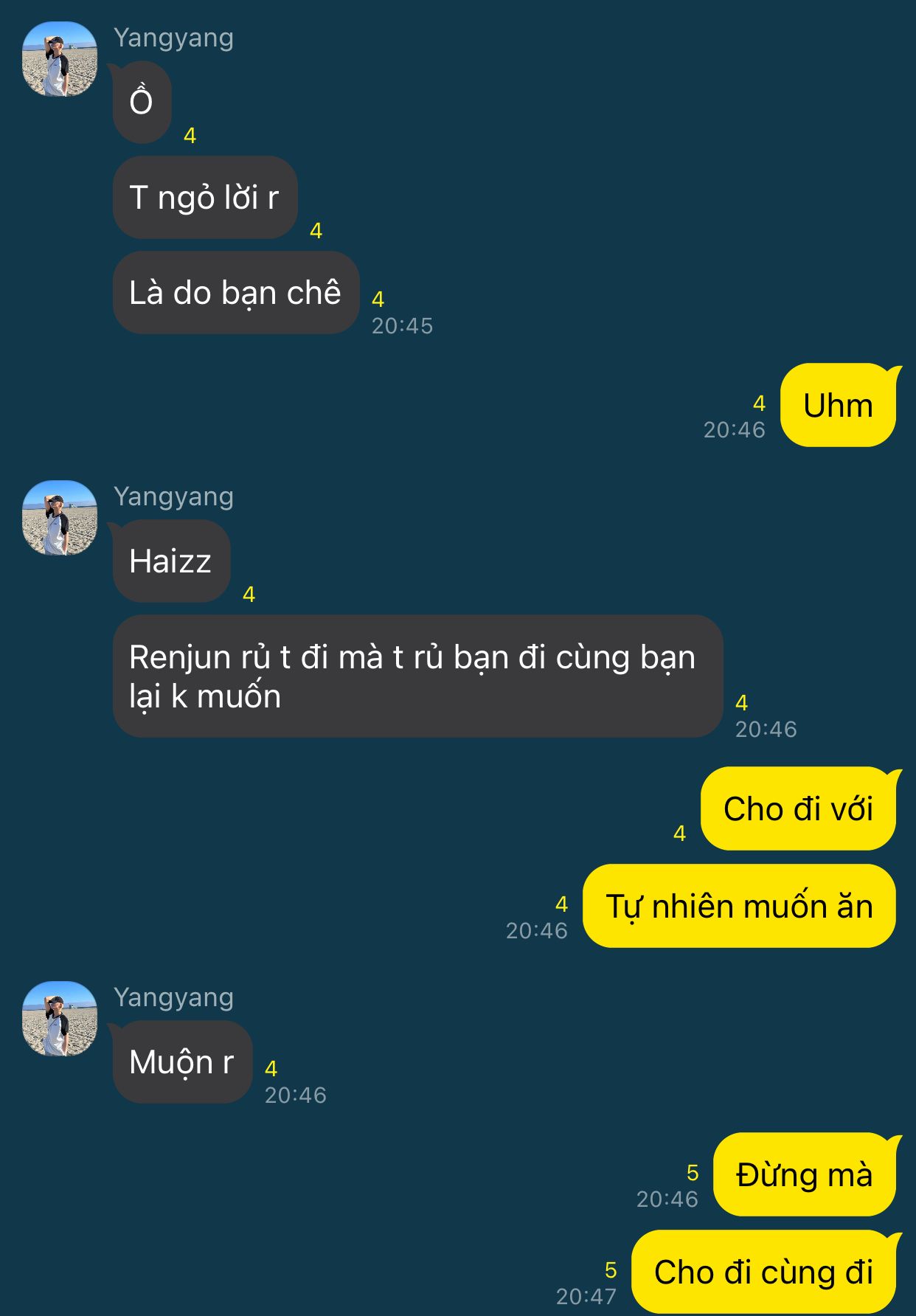Open Yangyang's avatar beside the "Haizz" message
The height and width of the screenshot is (1316, 916).
[60, 518]
